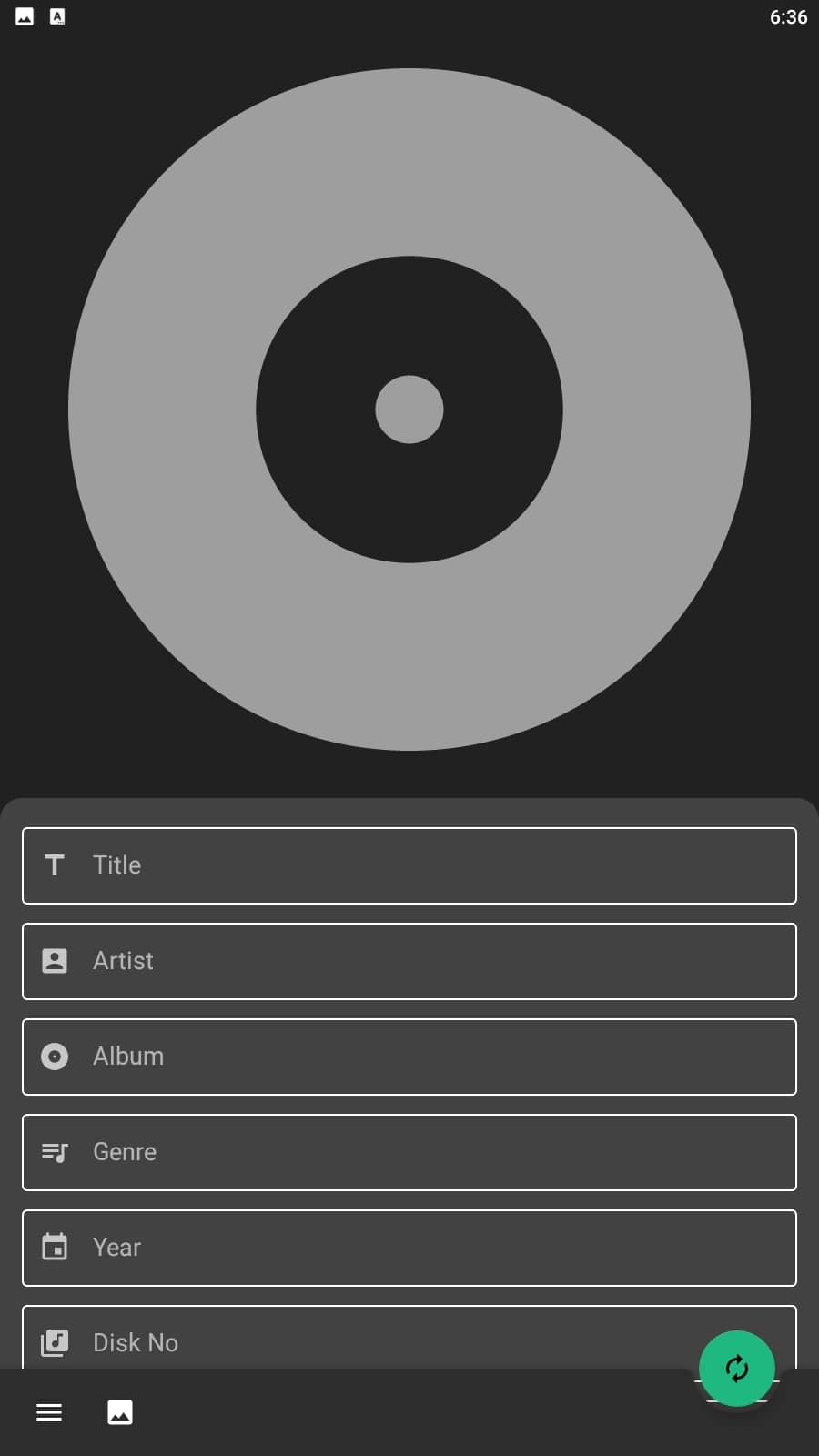Focus the Genre field

click(409, 1152)
